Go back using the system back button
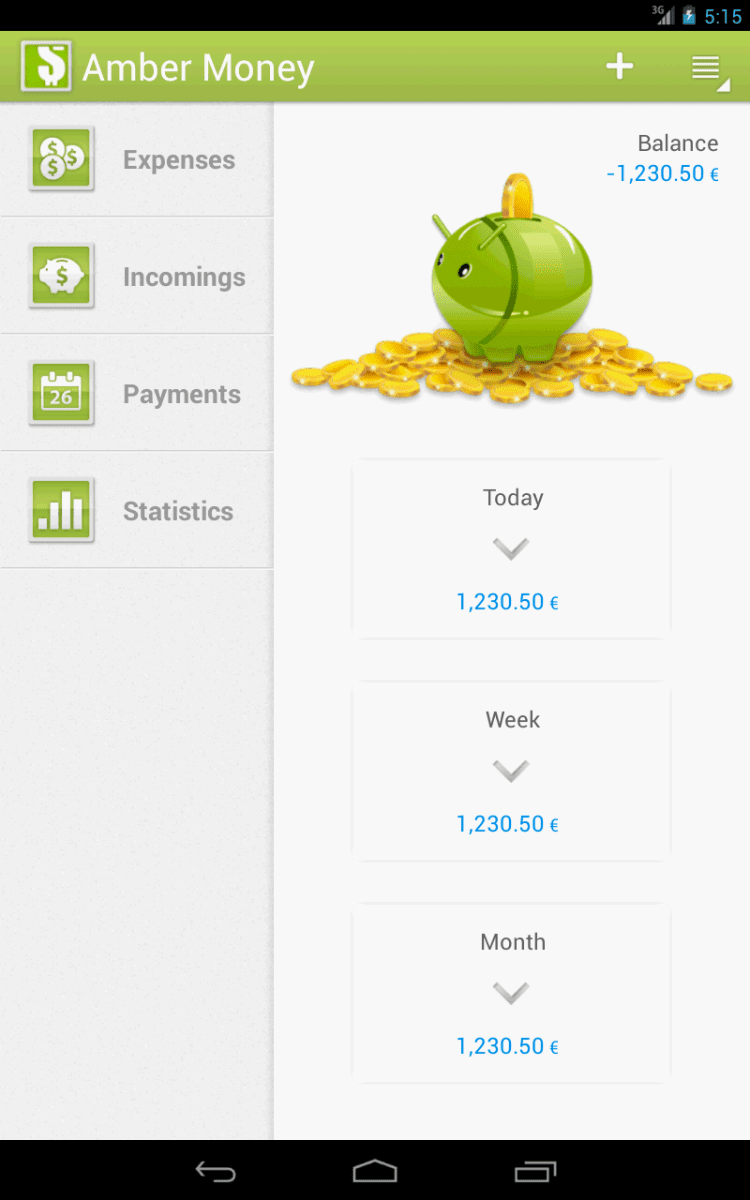Viewport: 750px width, 1200px height. coord(215,1171)
